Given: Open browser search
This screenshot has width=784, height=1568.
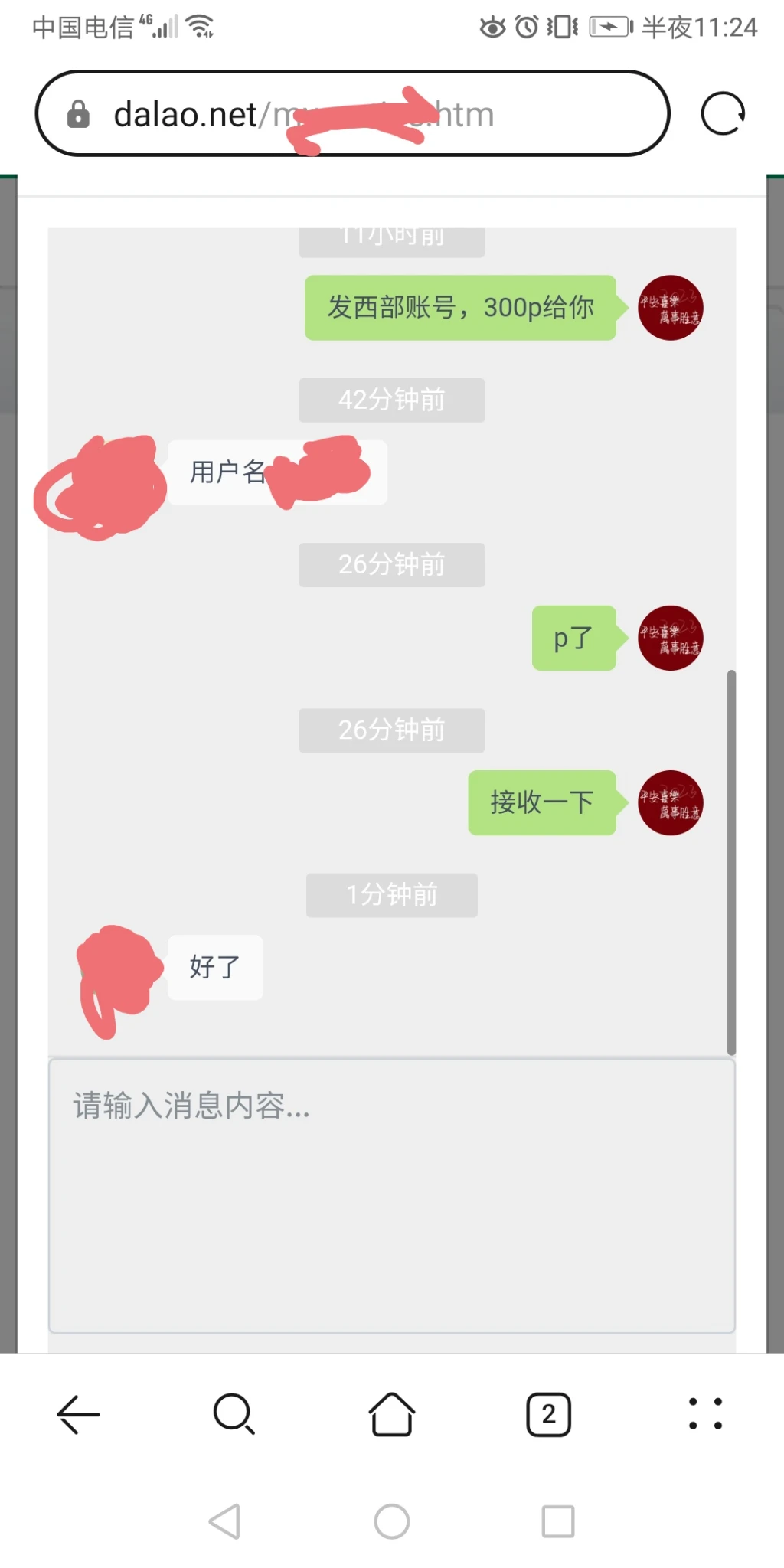Looking at the screenshot, I should pos(234,1413).
